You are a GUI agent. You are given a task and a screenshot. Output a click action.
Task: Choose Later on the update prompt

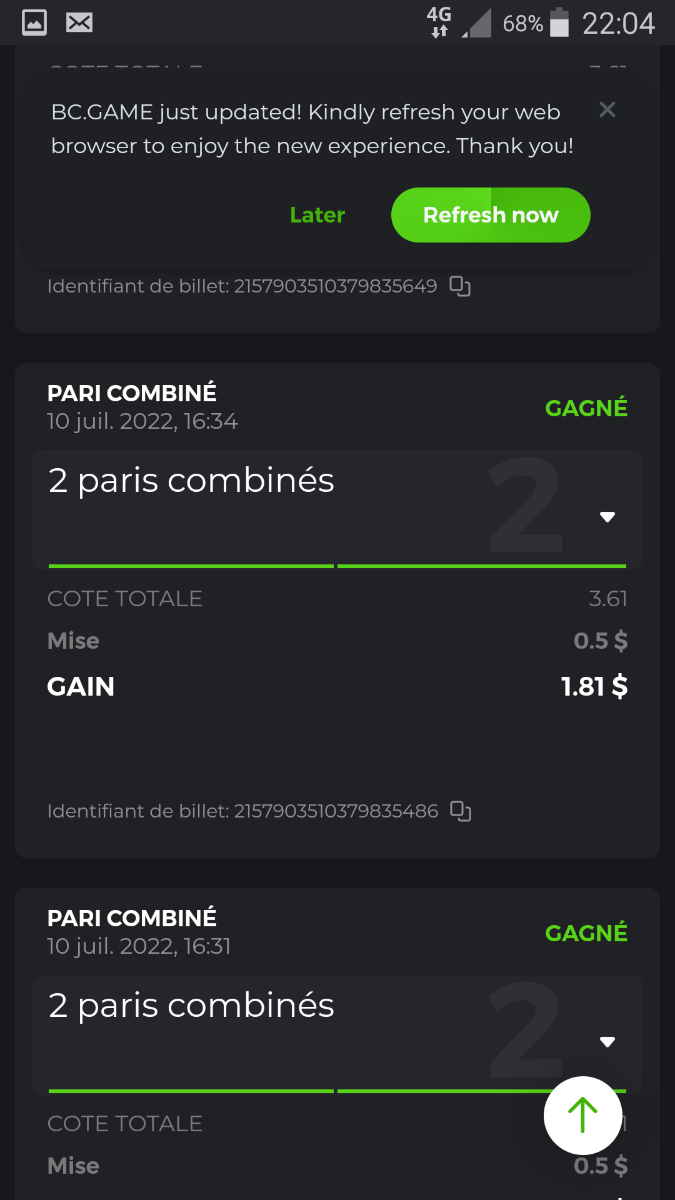pos(317,215)
